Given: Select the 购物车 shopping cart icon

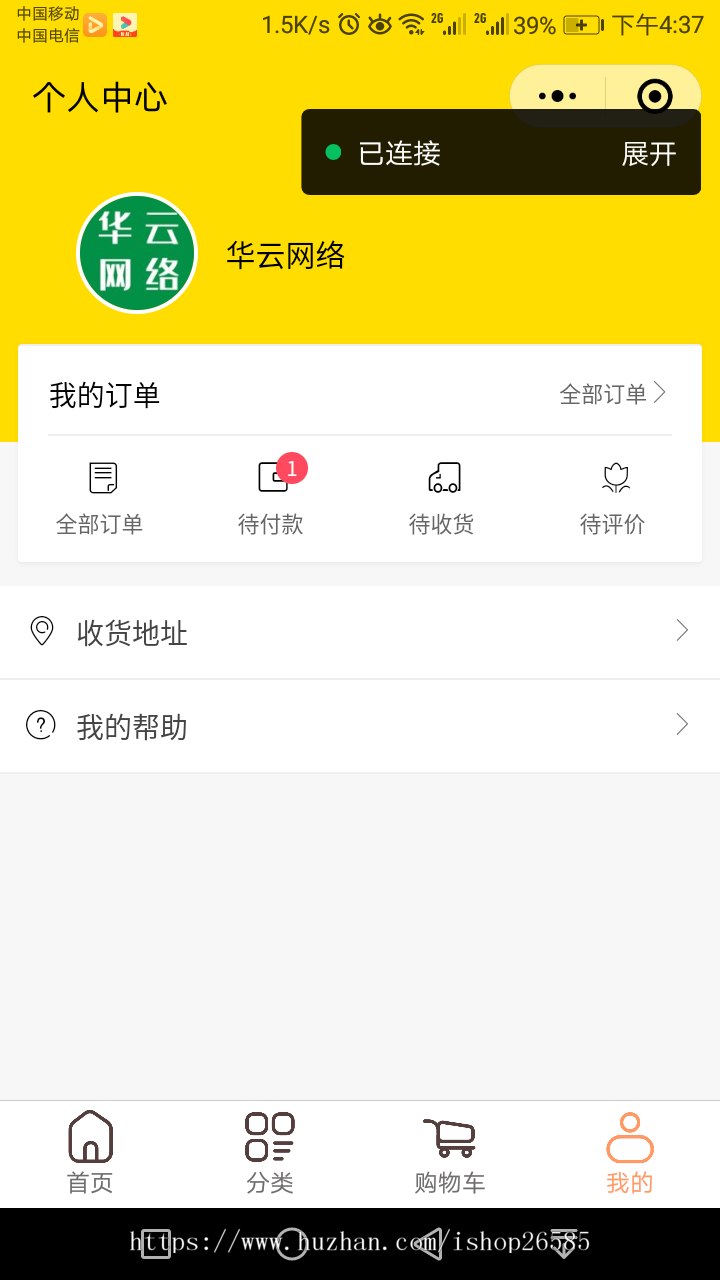Looking at the screenshot, I should coord(450,1140).
